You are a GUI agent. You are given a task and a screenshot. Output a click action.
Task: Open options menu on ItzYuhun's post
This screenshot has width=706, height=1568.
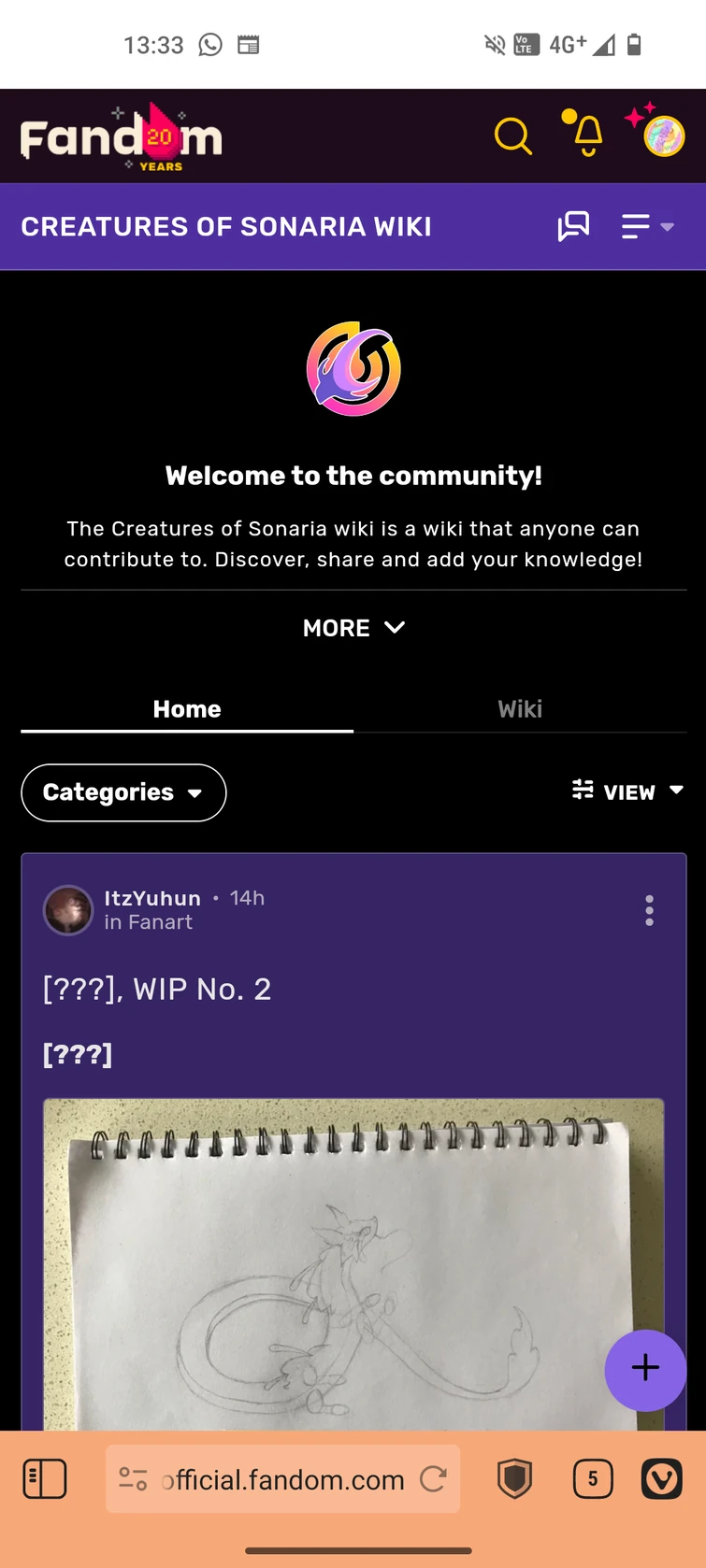649,910
